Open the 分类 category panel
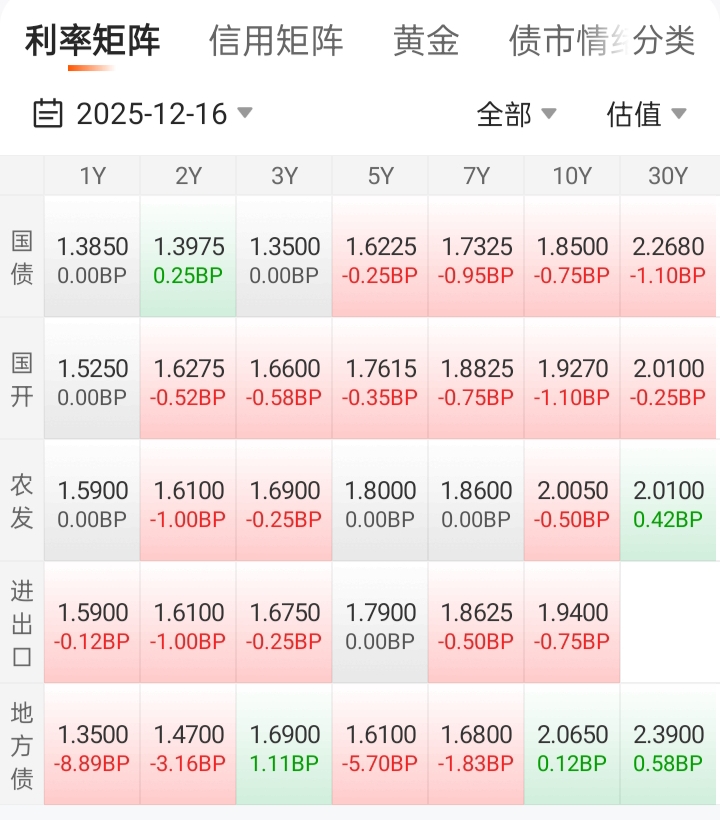720x820 pixels. [x=665, y=41]
